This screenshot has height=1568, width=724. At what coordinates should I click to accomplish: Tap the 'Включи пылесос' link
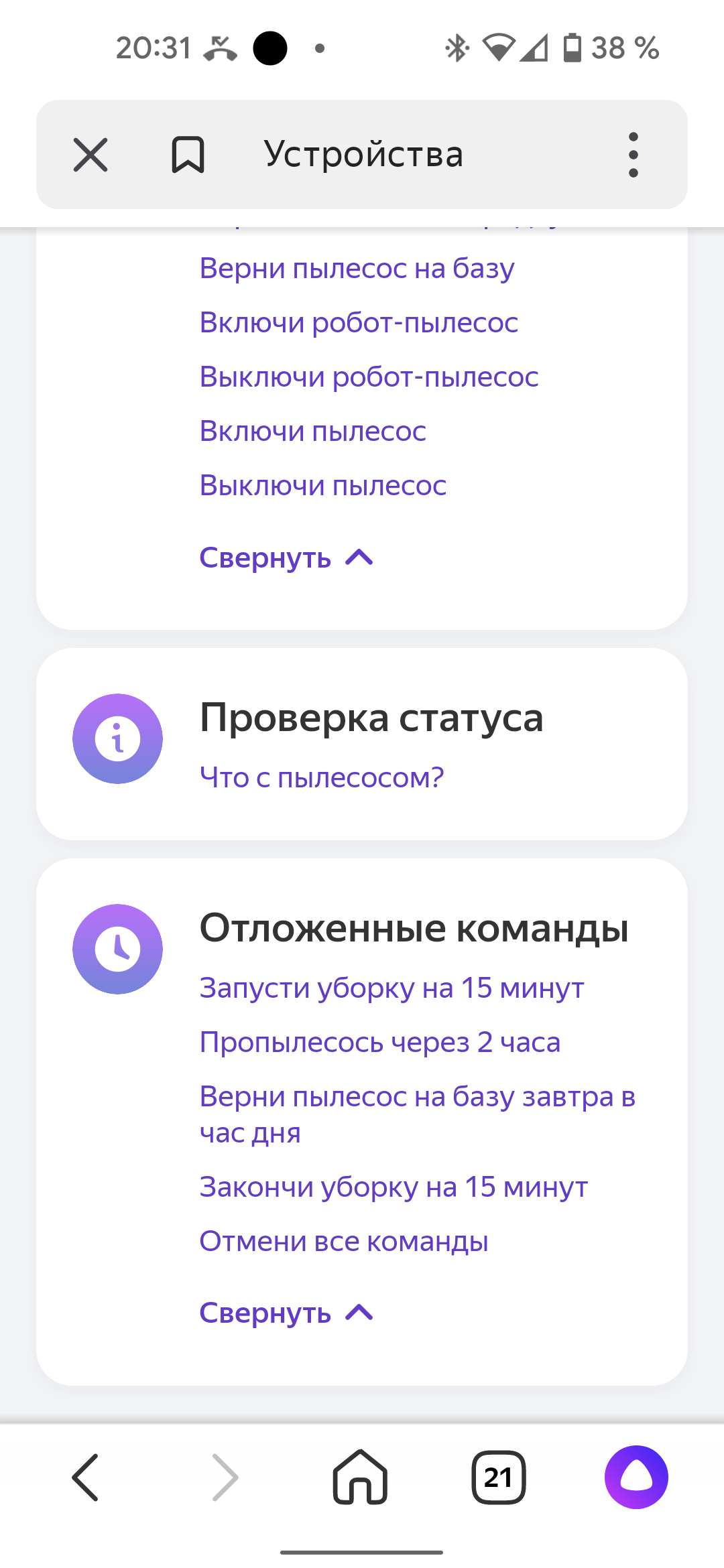(x=312, y=432)
